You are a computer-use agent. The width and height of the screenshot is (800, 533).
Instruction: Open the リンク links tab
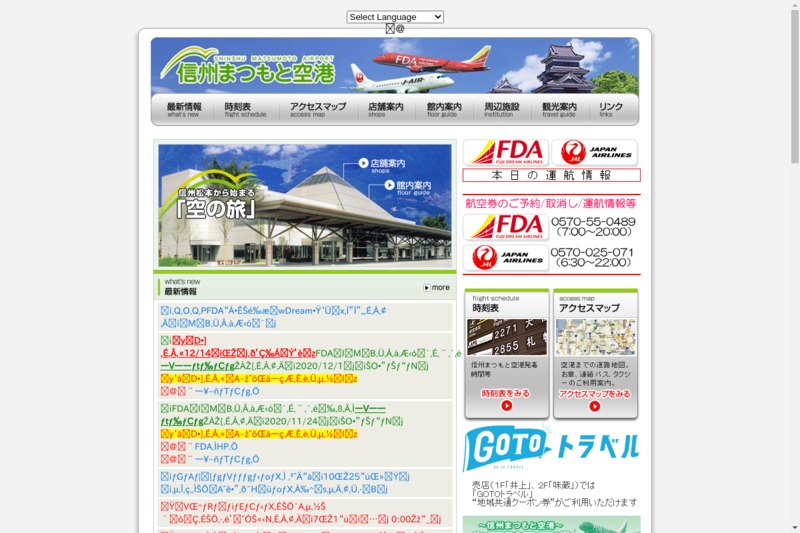tap(611, 109)
